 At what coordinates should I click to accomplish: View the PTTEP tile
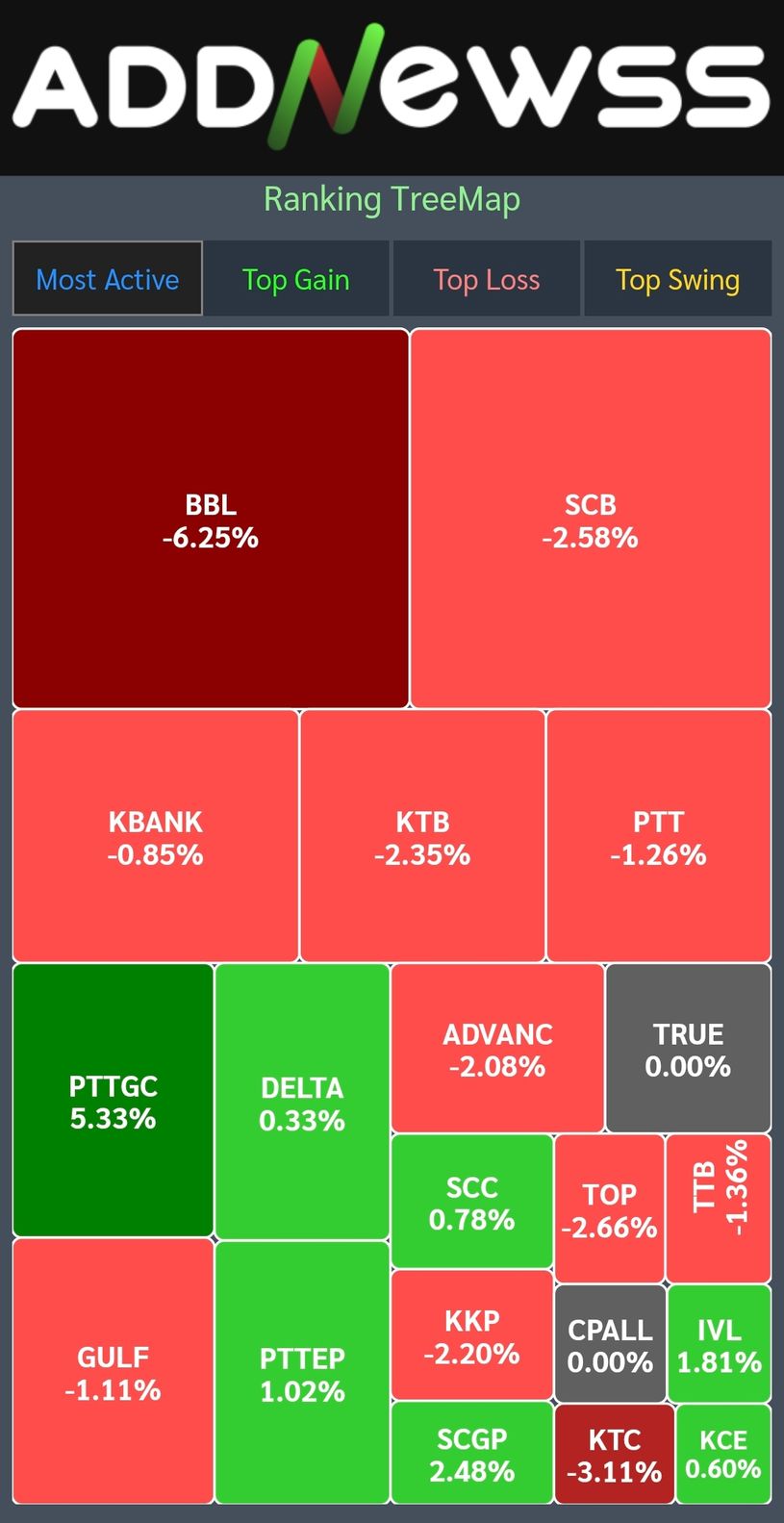pos(302,1373)
